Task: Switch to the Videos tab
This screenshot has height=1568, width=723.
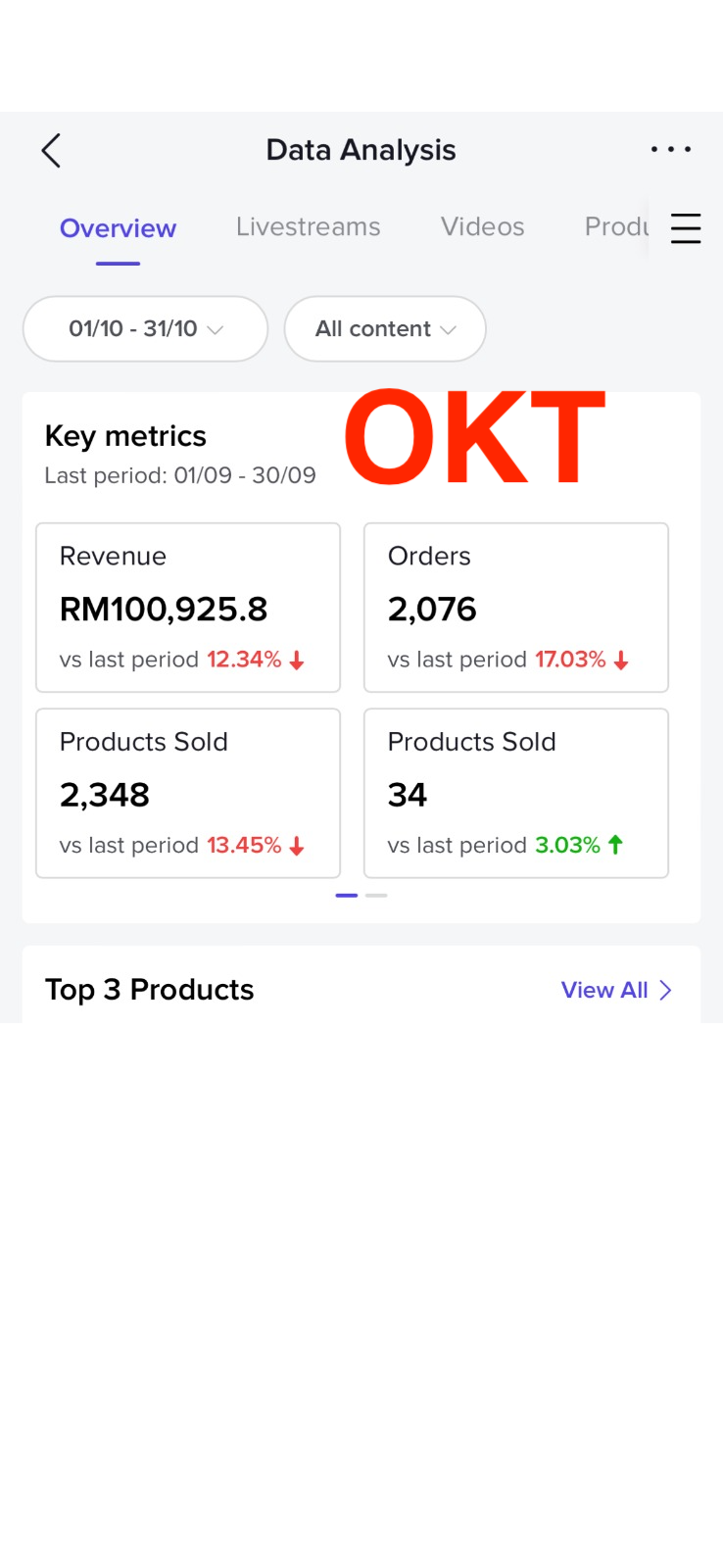Action: click(482, 227)
